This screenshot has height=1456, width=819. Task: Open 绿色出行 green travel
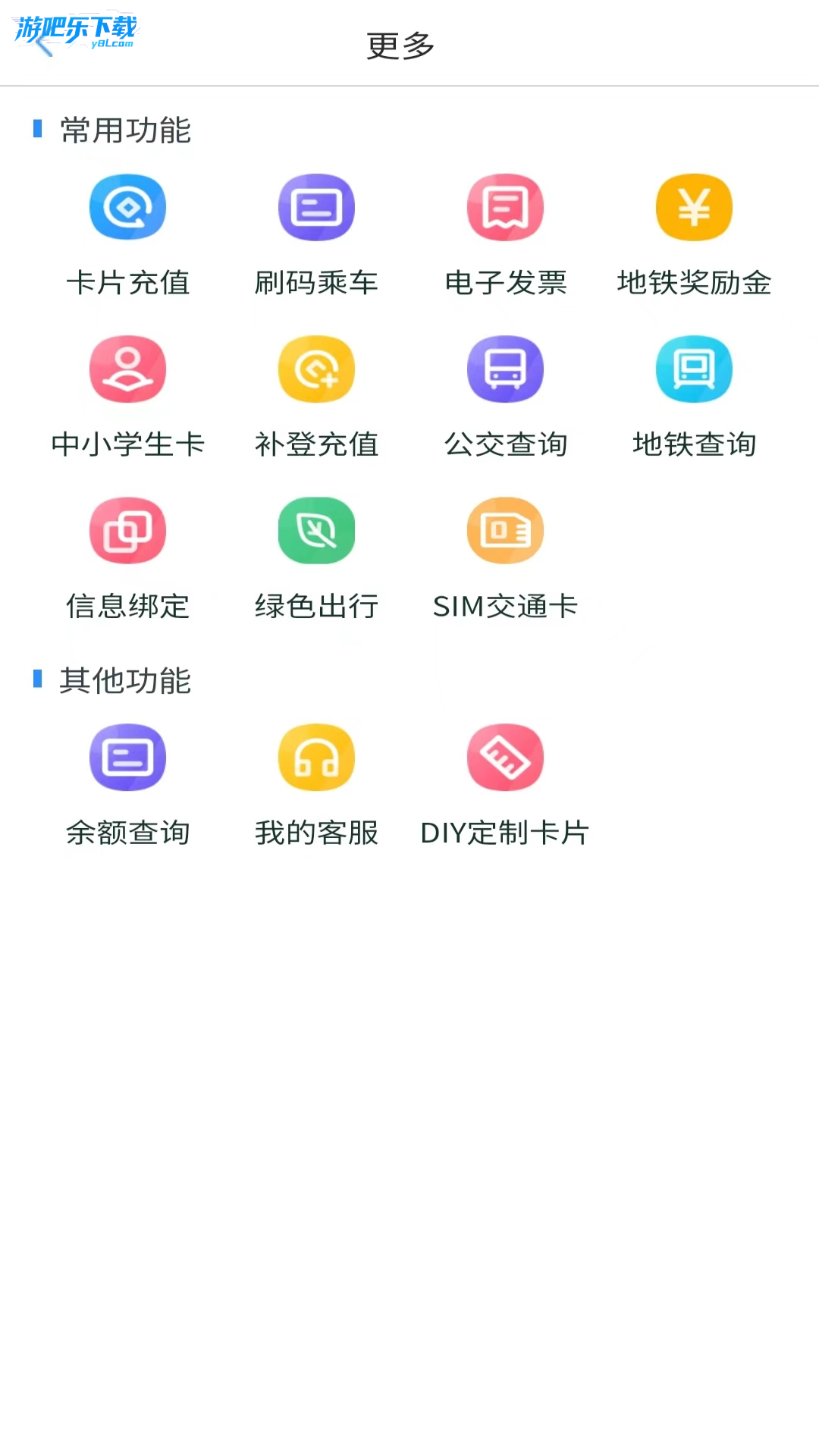(316, 531)
